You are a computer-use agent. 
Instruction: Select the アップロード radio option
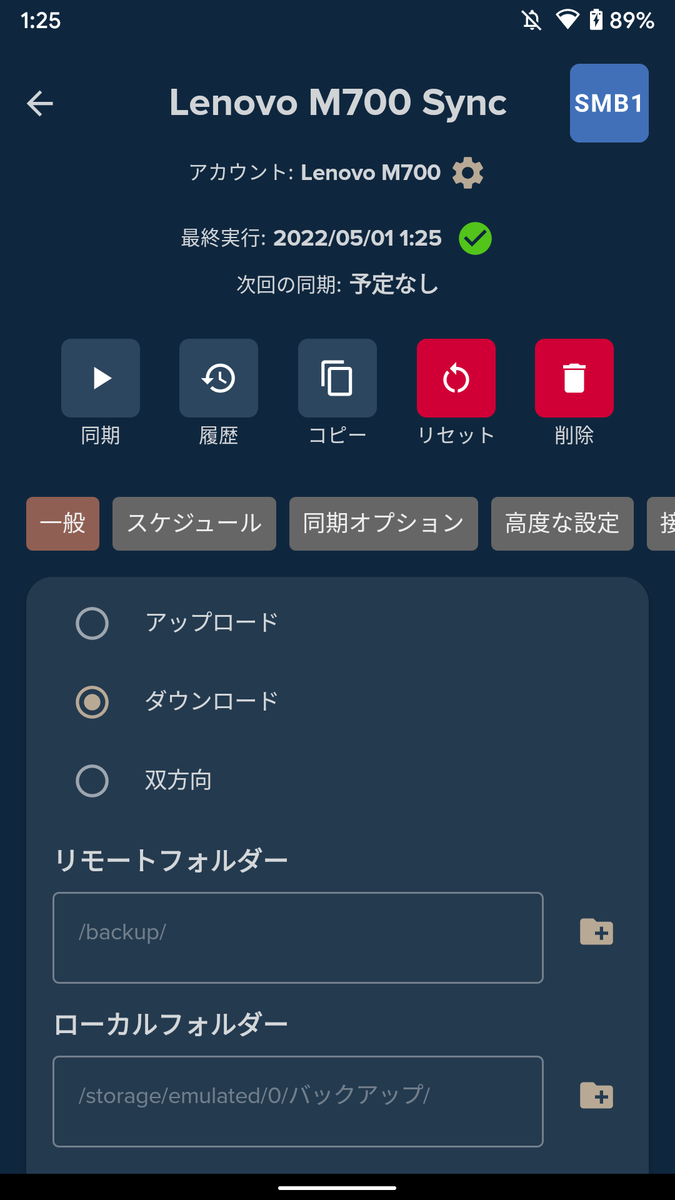tap(92, 623)
